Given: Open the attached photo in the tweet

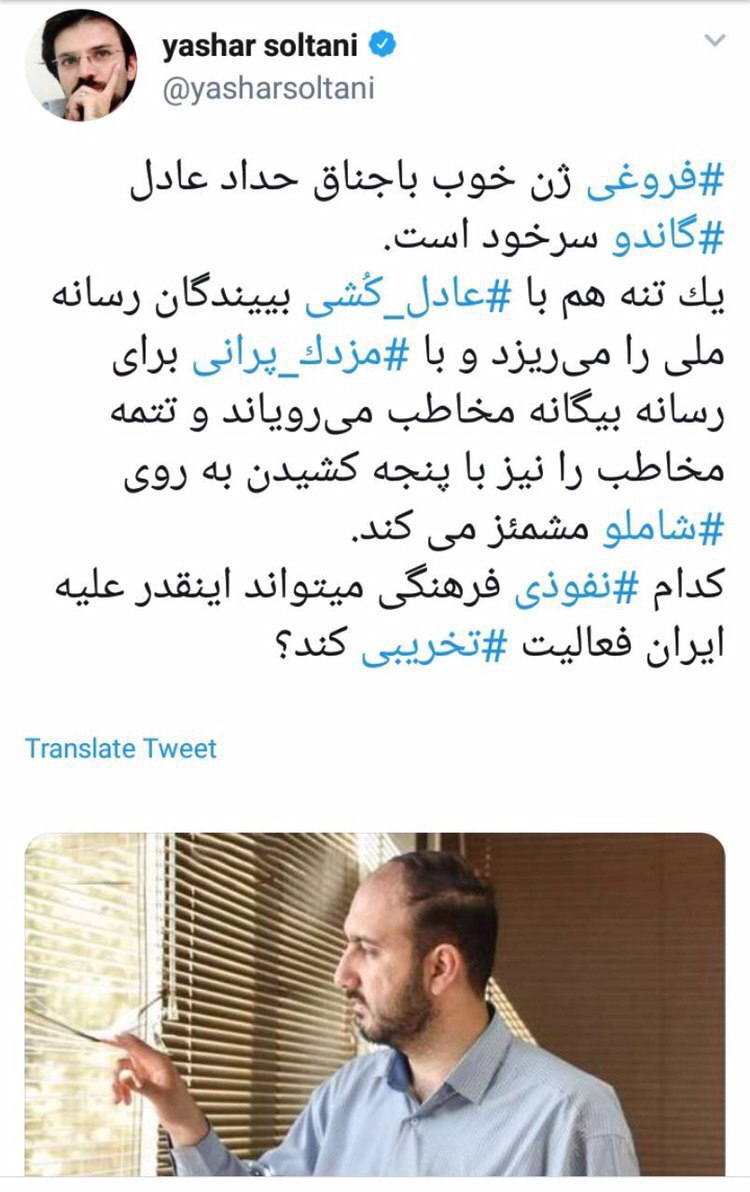Looking at the screenshot, I should [x=375, y=1005].
